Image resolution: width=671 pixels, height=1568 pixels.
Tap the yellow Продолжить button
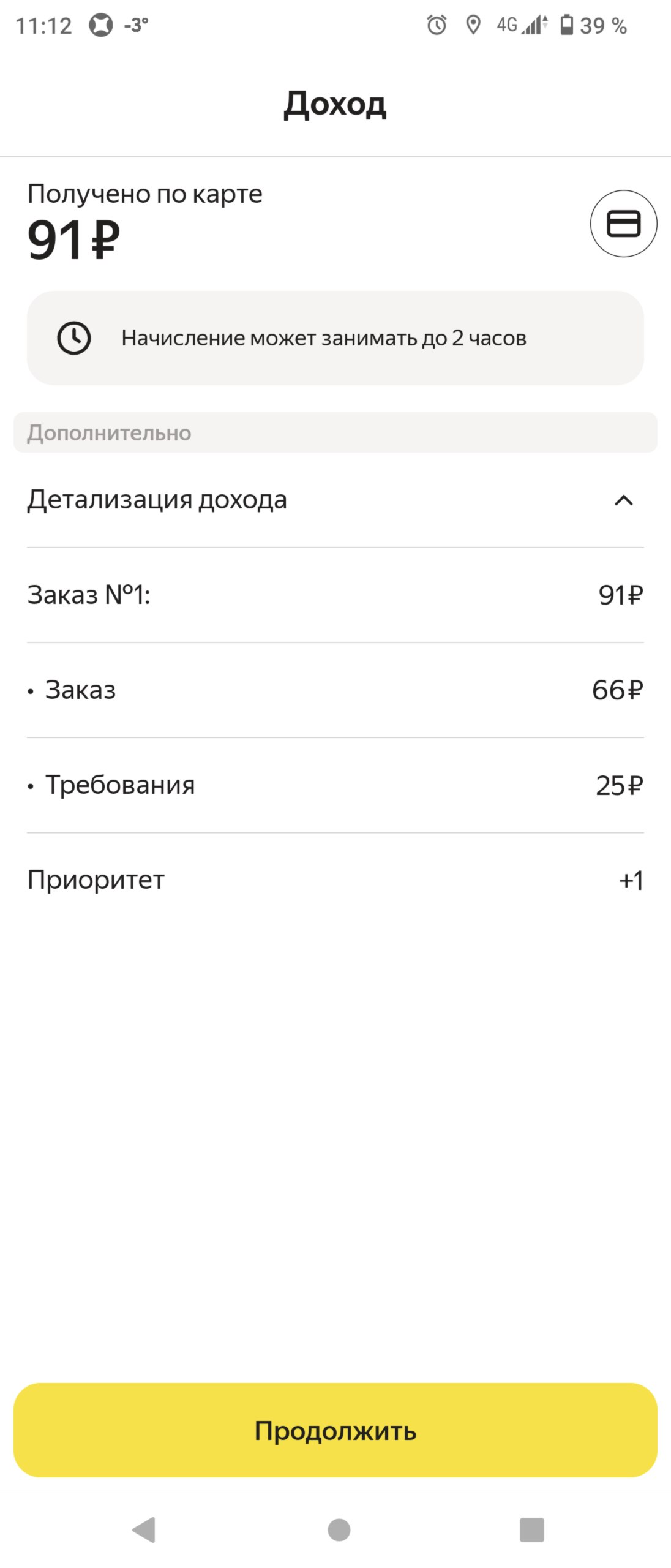pos(335,1430)
